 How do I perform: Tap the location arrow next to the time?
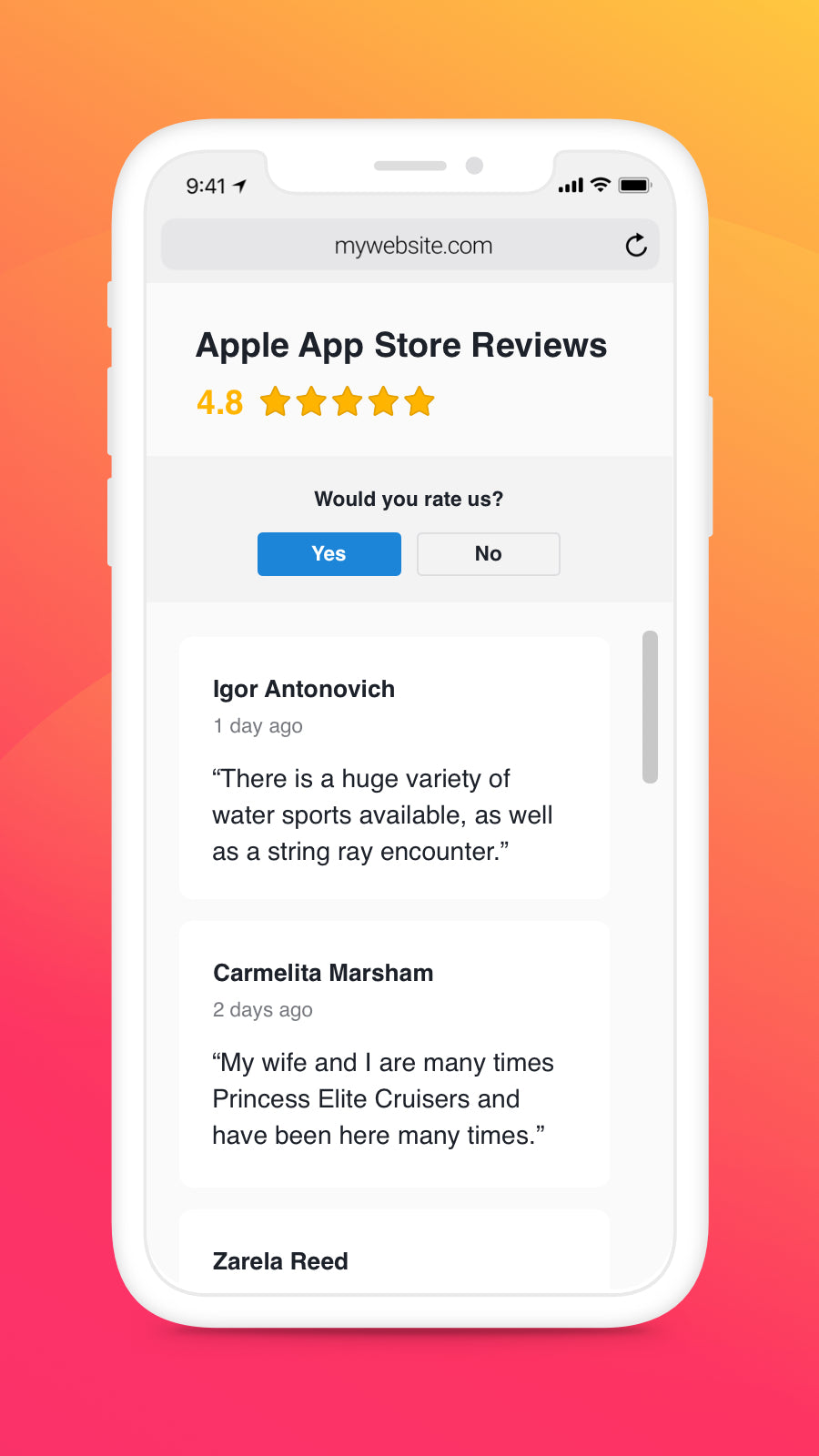coord(238,185)
